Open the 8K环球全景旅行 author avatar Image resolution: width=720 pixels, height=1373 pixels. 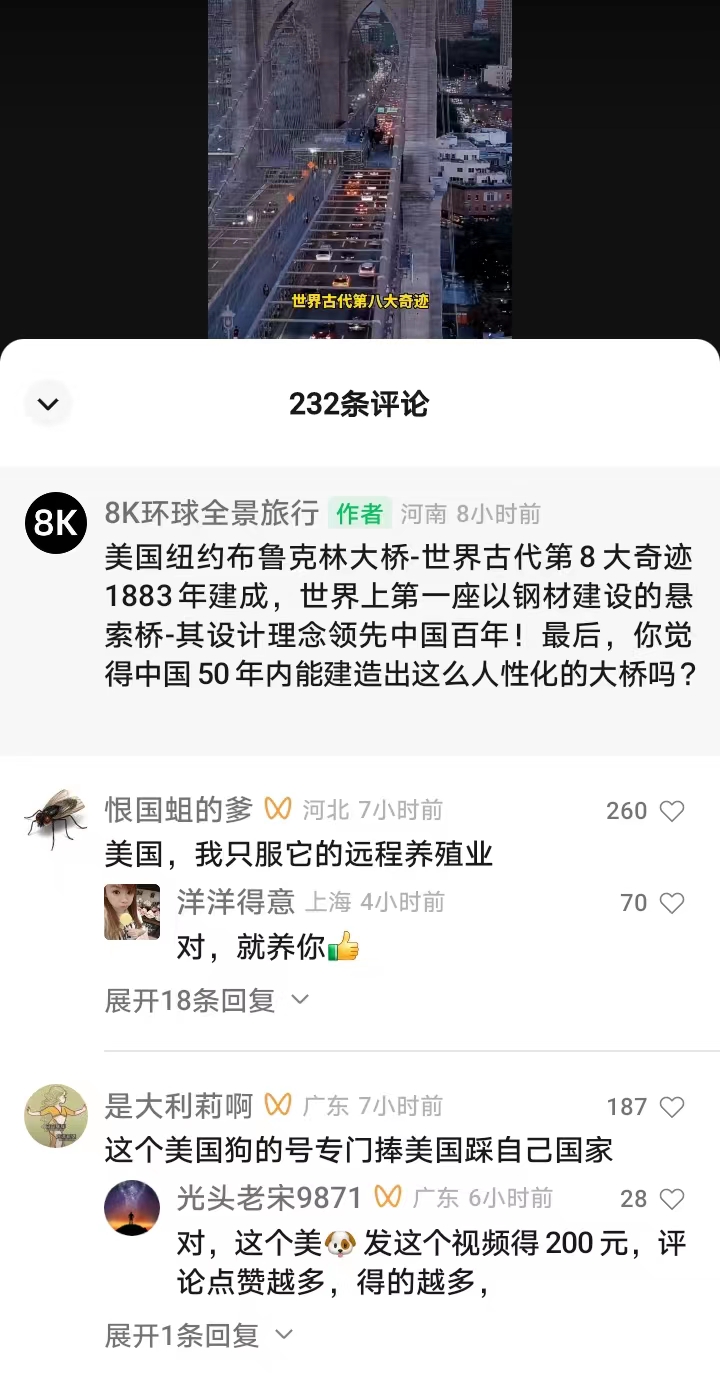click(56, 523)
